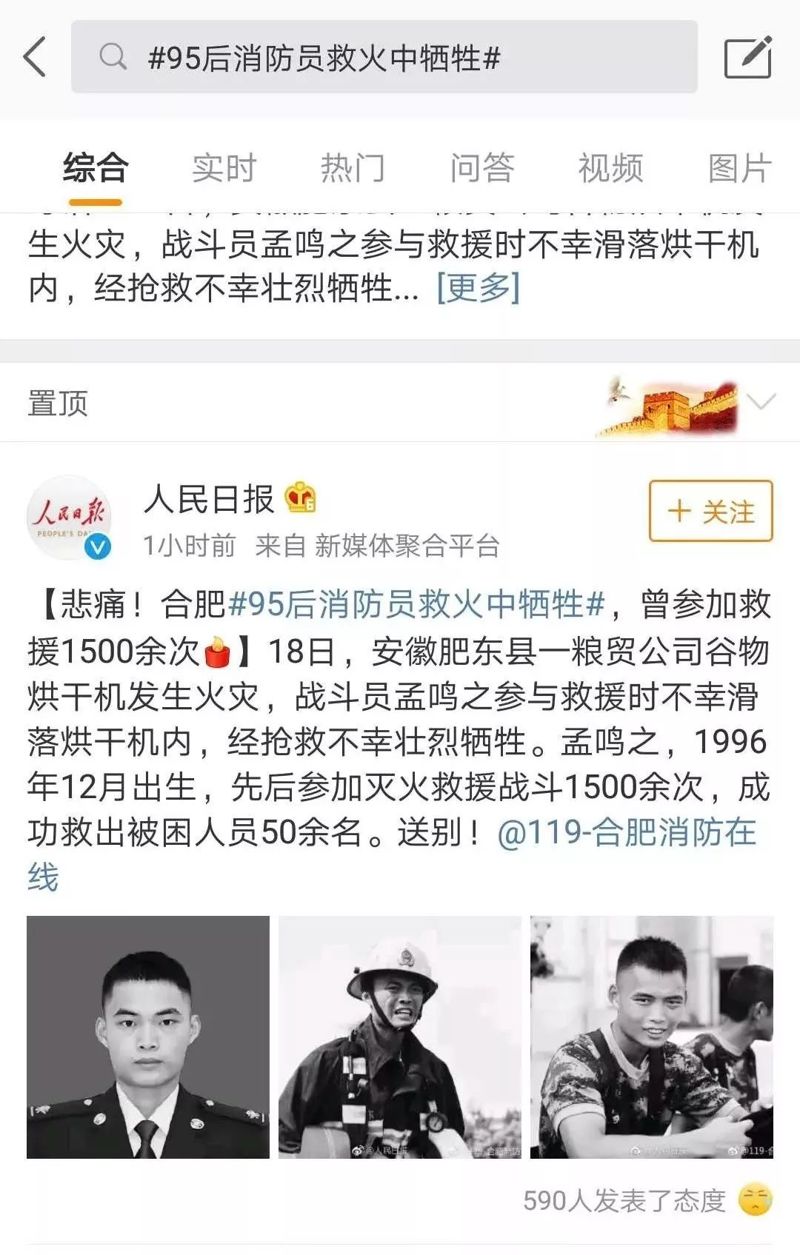Compose a new post with the edit icon
This screenshot has width=800, height=1255.
pos(748,57)
